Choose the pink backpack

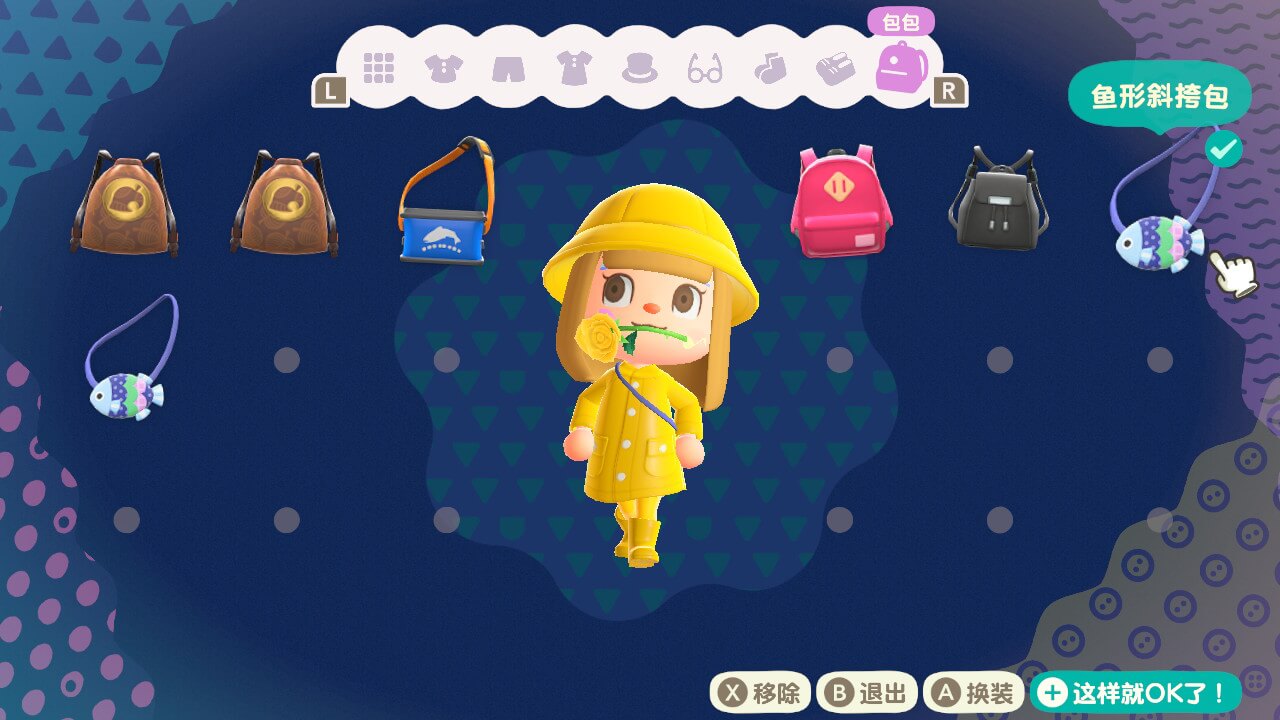[x=840, y=202]
